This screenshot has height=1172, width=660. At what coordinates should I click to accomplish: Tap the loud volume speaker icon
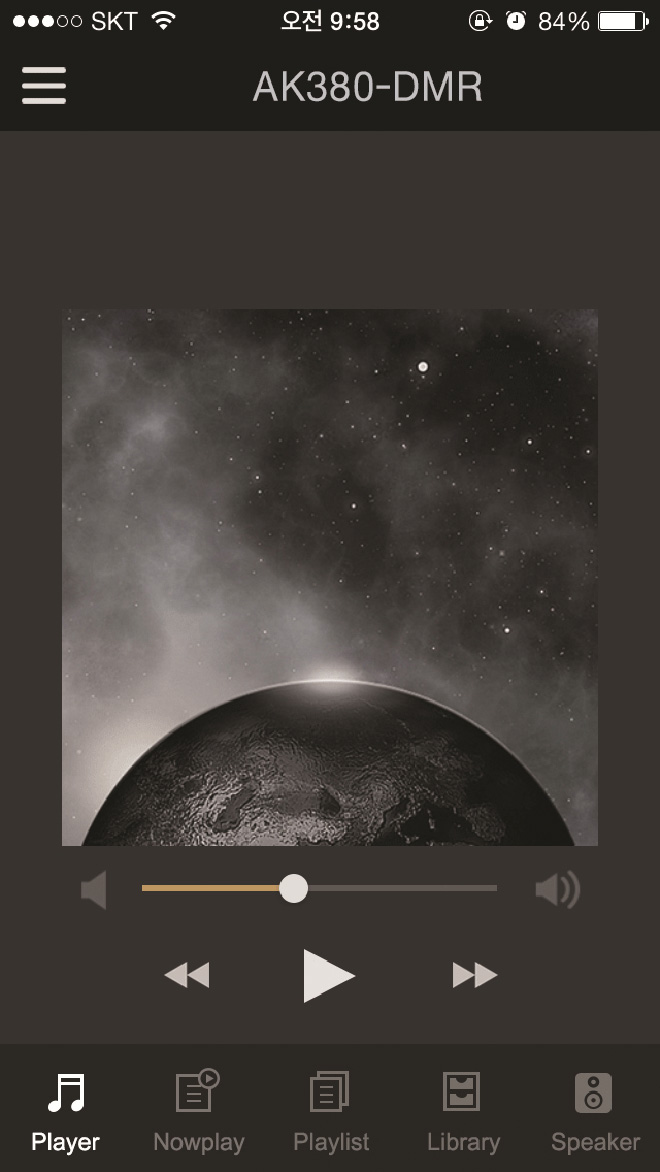(557, 889)
